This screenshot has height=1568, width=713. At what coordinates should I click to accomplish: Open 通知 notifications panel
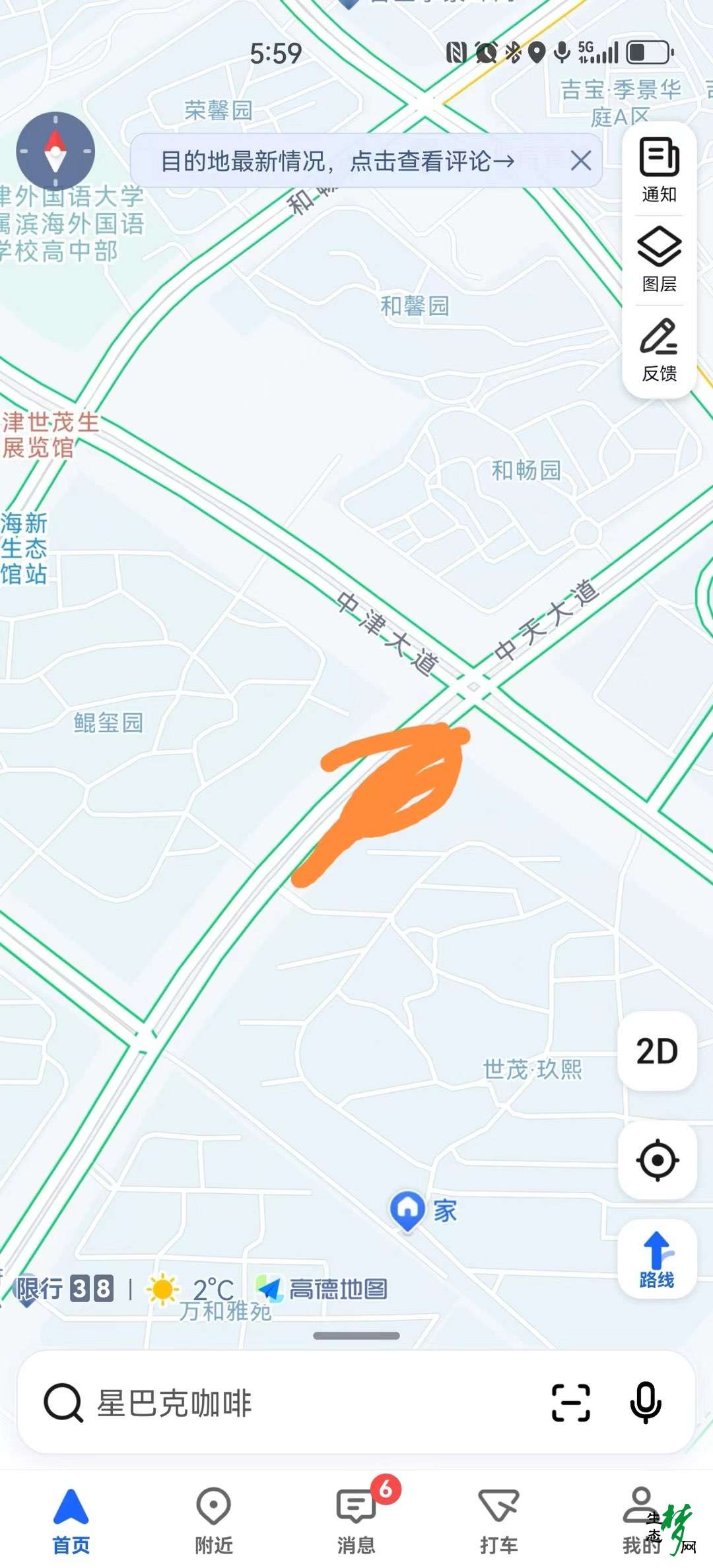tap(659, 170)
